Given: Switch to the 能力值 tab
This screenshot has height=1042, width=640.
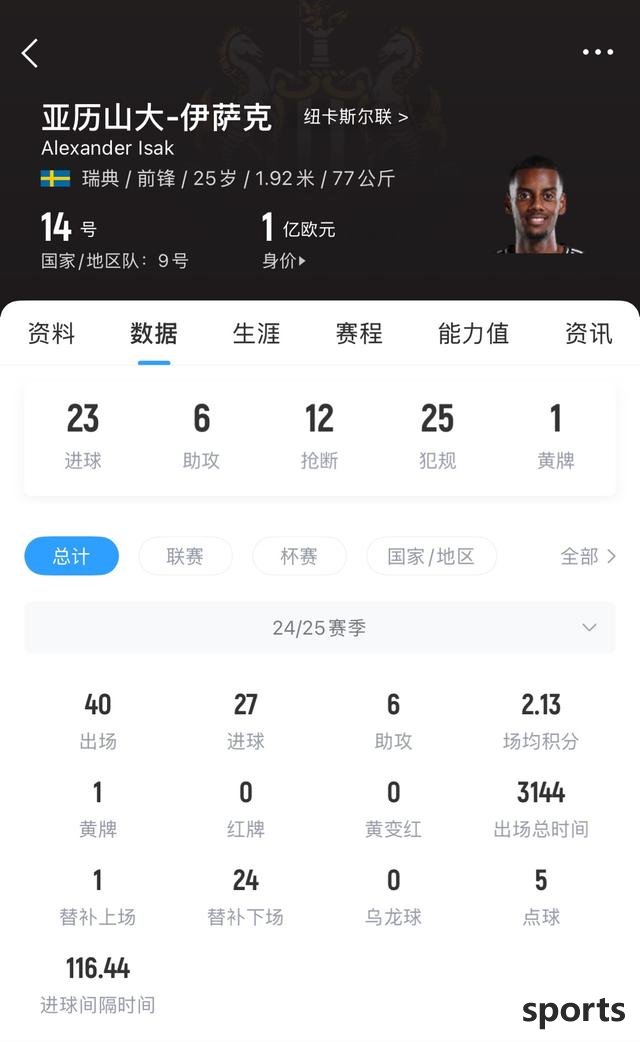Looking at the screenshot, I should point(473,333).
